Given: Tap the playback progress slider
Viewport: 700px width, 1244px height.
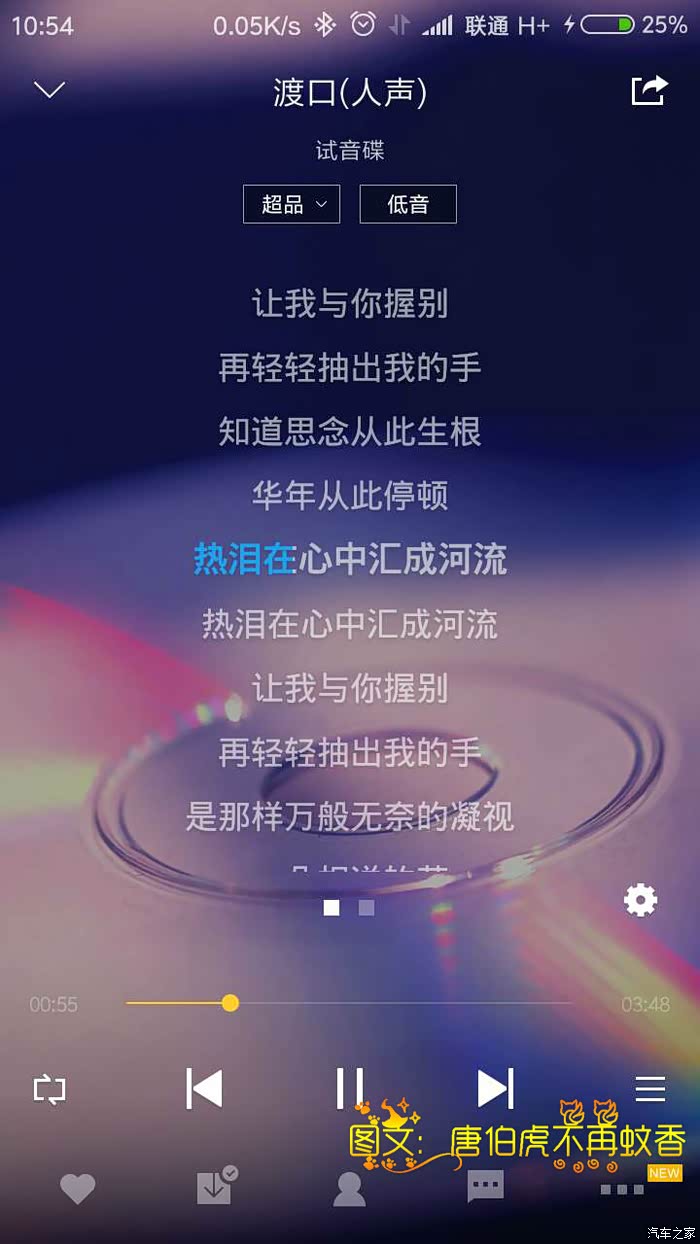Looking at the screenshot, I should [x=349, y=1003].
